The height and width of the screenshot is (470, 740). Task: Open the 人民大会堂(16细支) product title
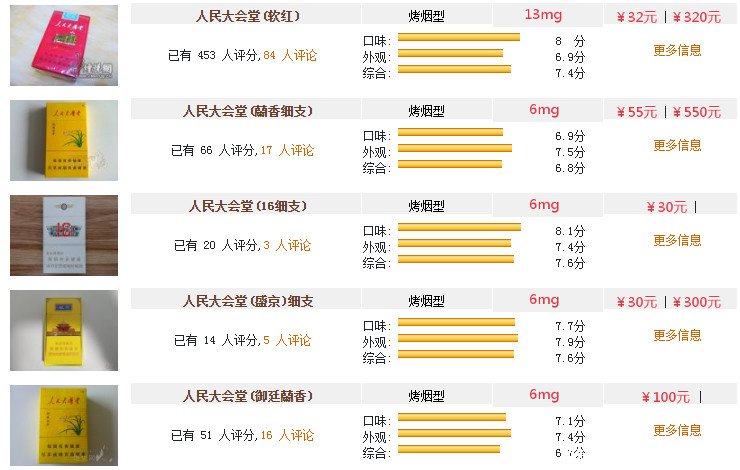248,206
